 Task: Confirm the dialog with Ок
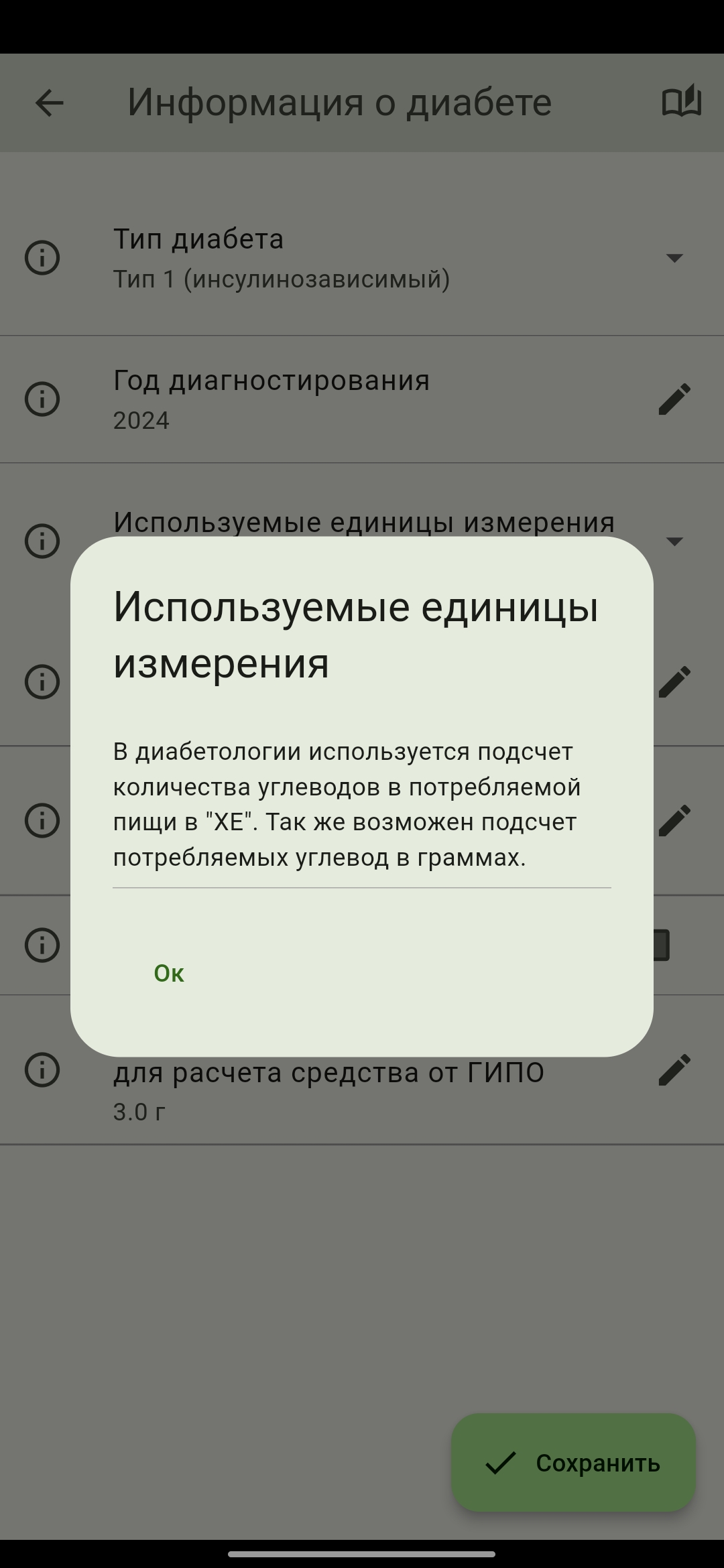tap(169, 973)
